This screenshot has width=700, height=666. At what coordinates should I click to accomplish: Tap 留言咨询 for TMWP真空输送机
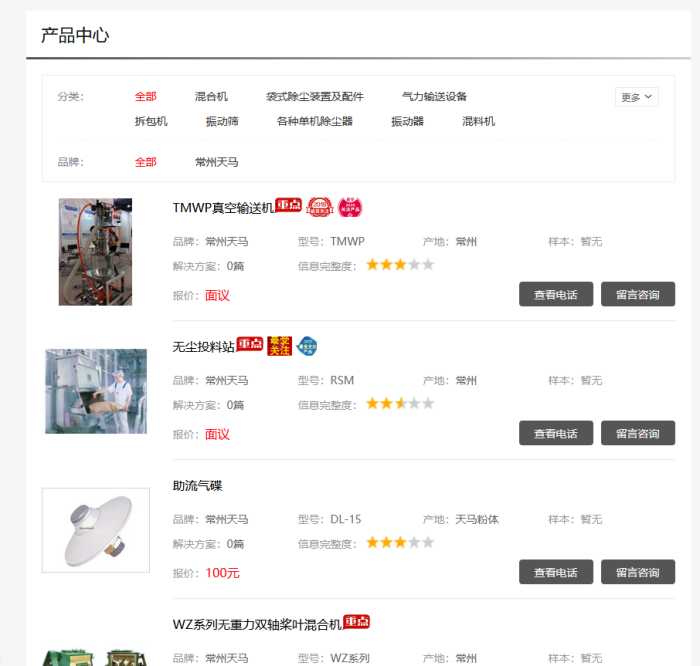tap(637, 294)
